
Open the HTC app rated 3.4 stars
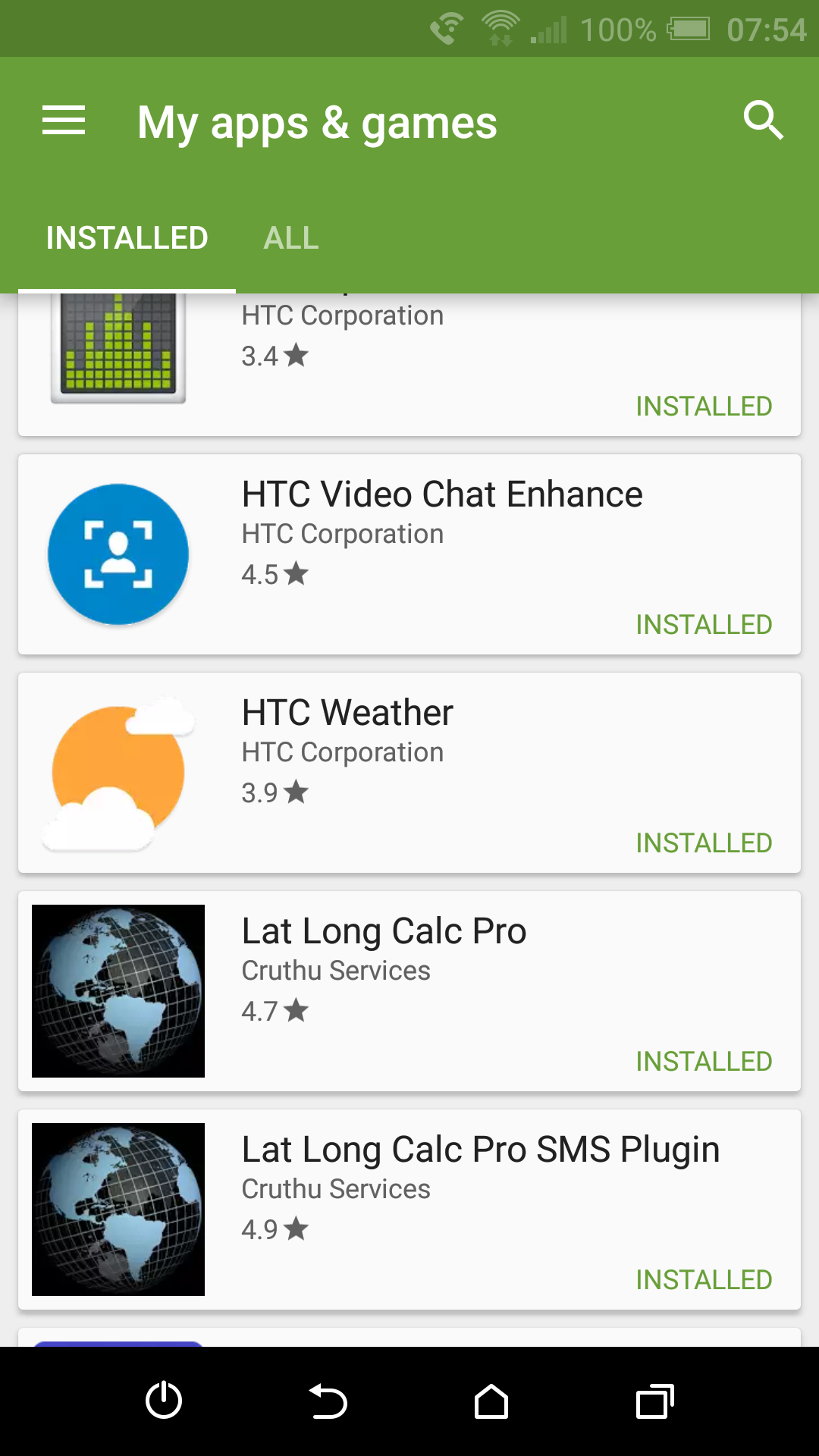click(409, 365)
